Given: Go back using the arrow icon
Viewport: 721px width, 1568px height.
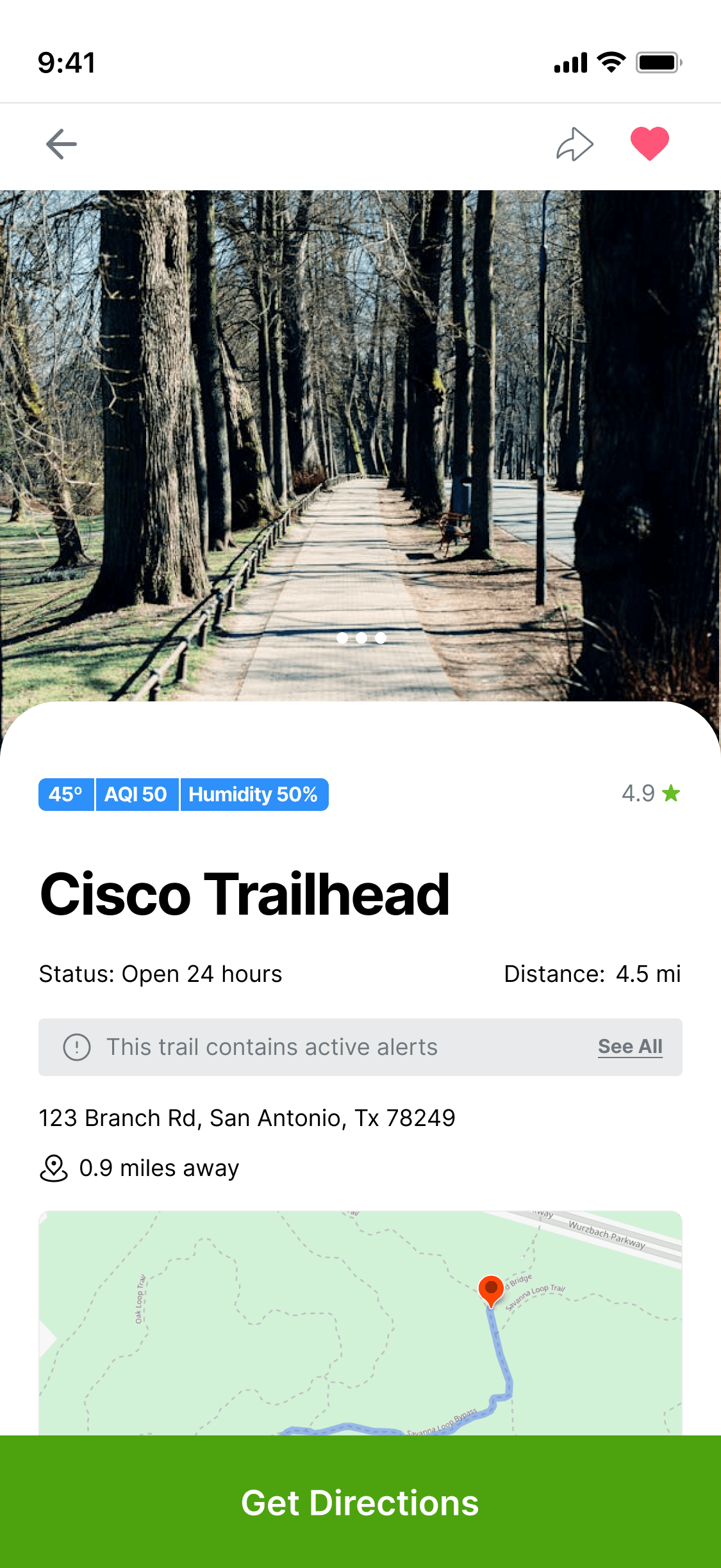Looking at the screenshot, I should pyautogui.click(x=62, y=144).
